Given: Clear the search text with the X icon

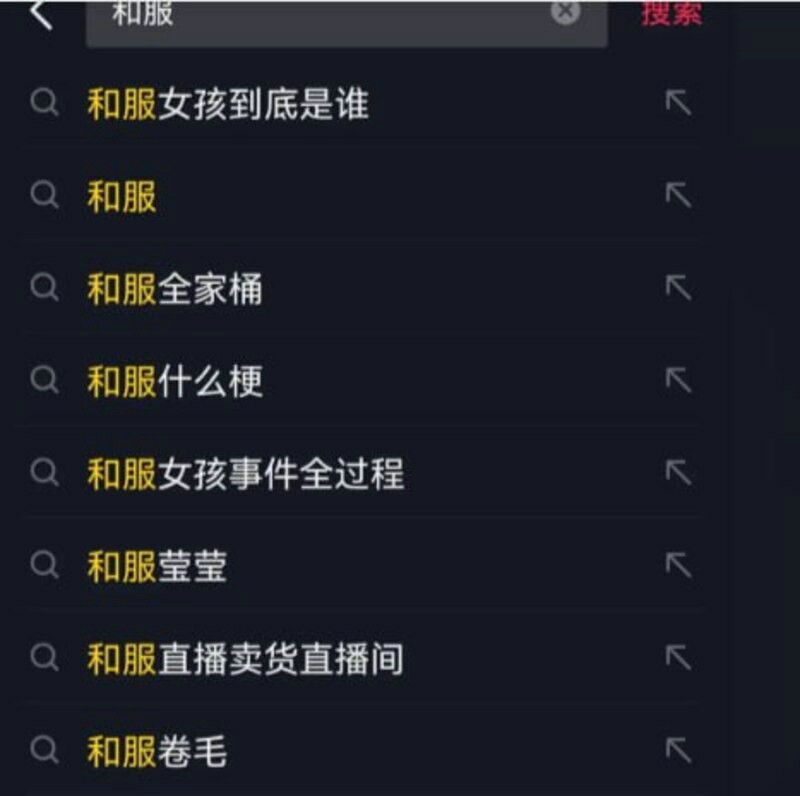Looking at the screenshot, I should pos(565,12).
